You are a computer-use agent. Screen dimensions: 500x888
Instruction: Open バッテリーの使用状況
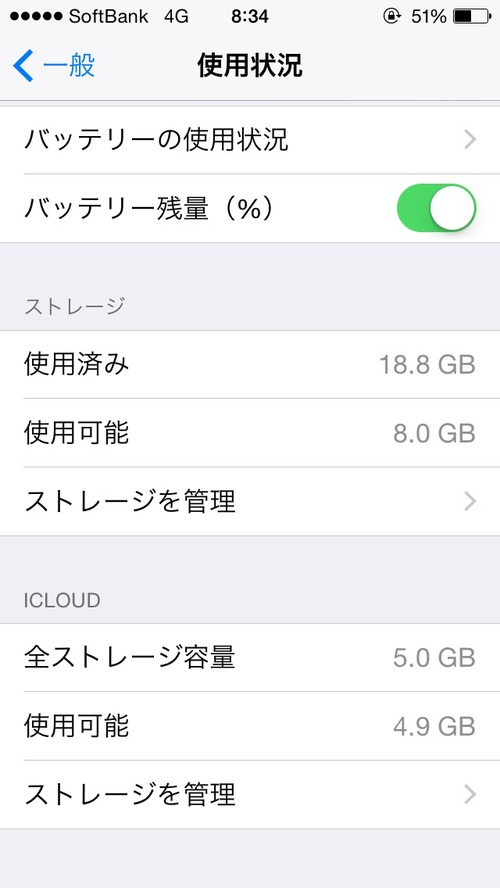250,140
